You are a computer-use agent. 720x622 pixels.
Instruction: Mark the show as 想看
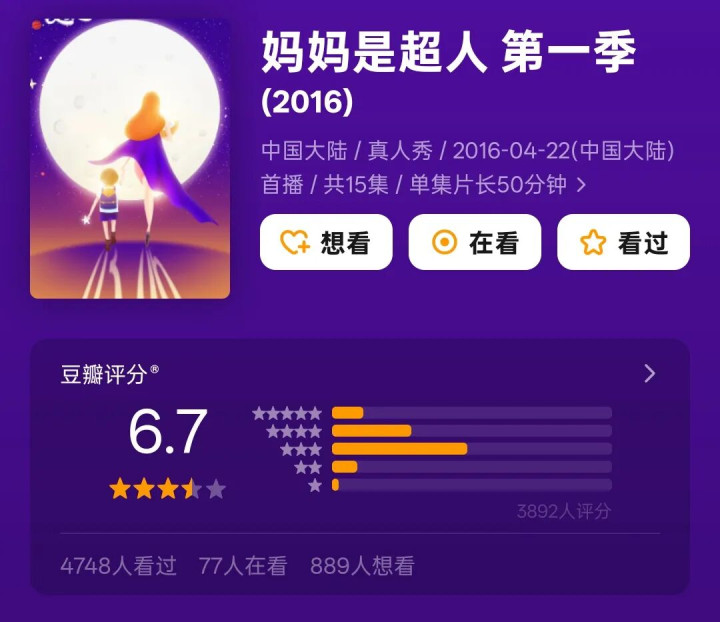pyautogui.click(x=326, y=242)
